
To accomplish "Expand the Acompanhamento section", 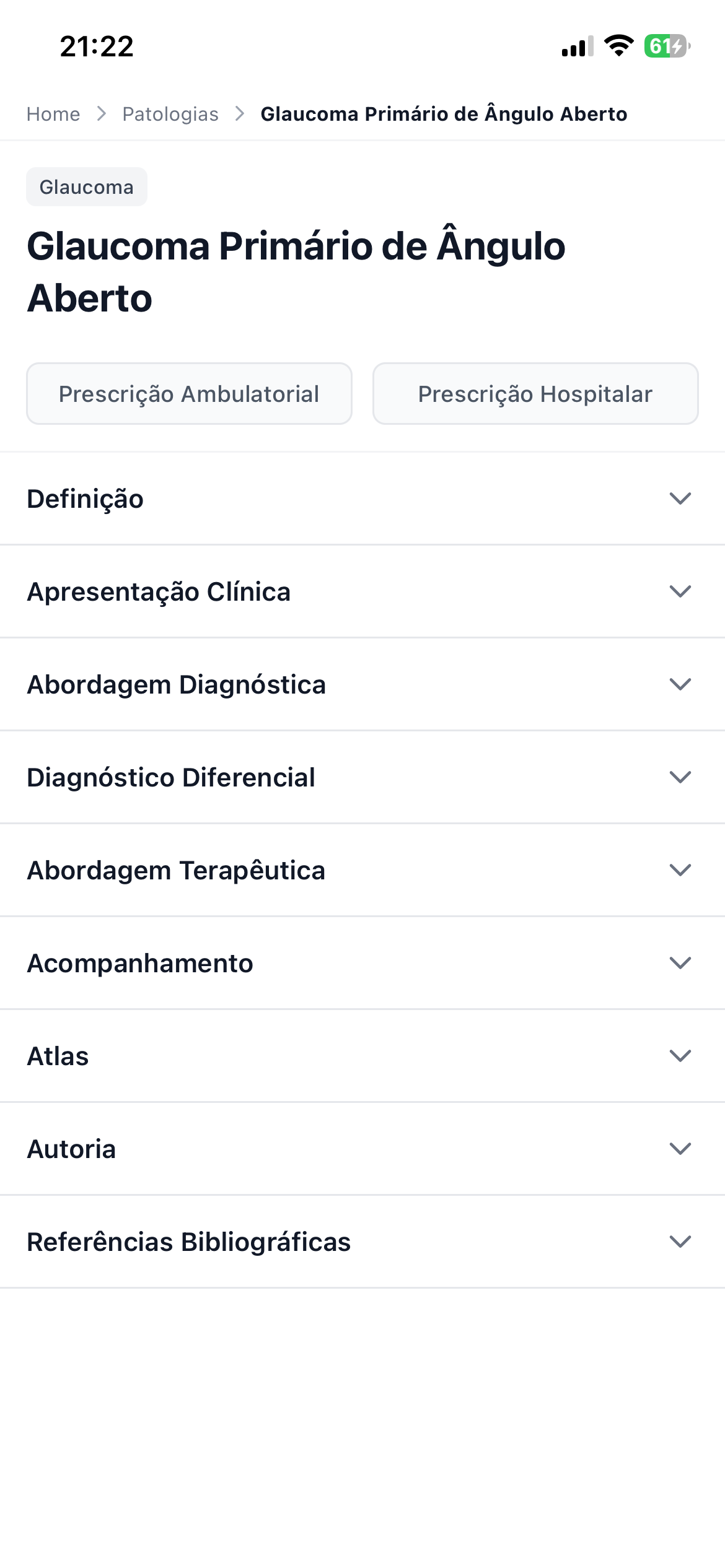I will [x=362, y=962].
